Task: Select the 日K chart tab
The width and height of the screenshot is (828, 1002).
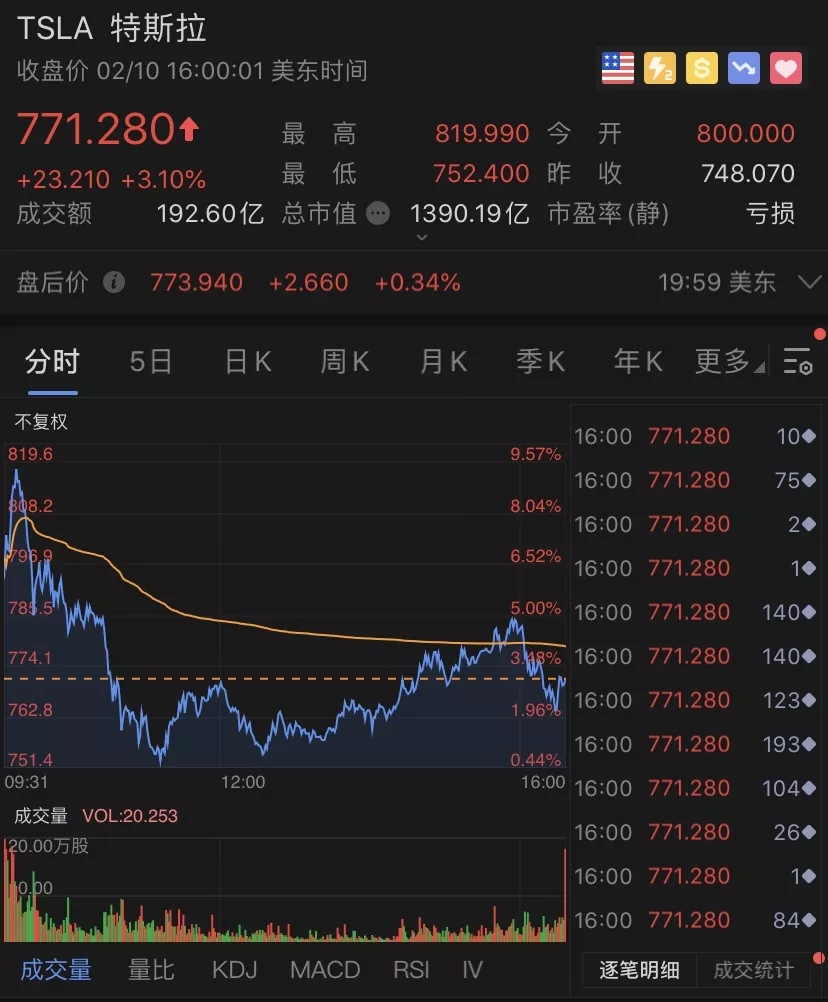Action: tap(248, 361)
